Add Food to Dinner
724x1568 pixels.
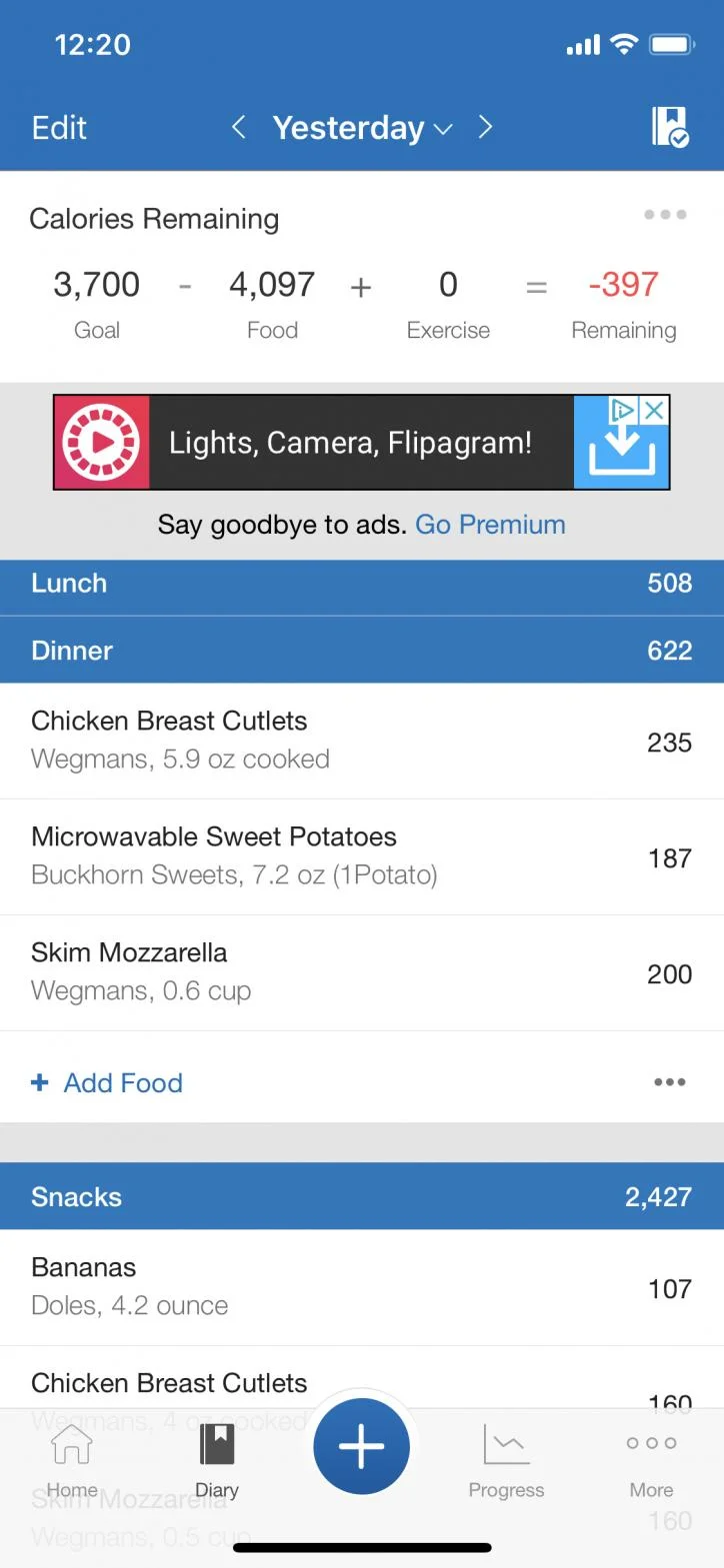(x=107, y=1083)
